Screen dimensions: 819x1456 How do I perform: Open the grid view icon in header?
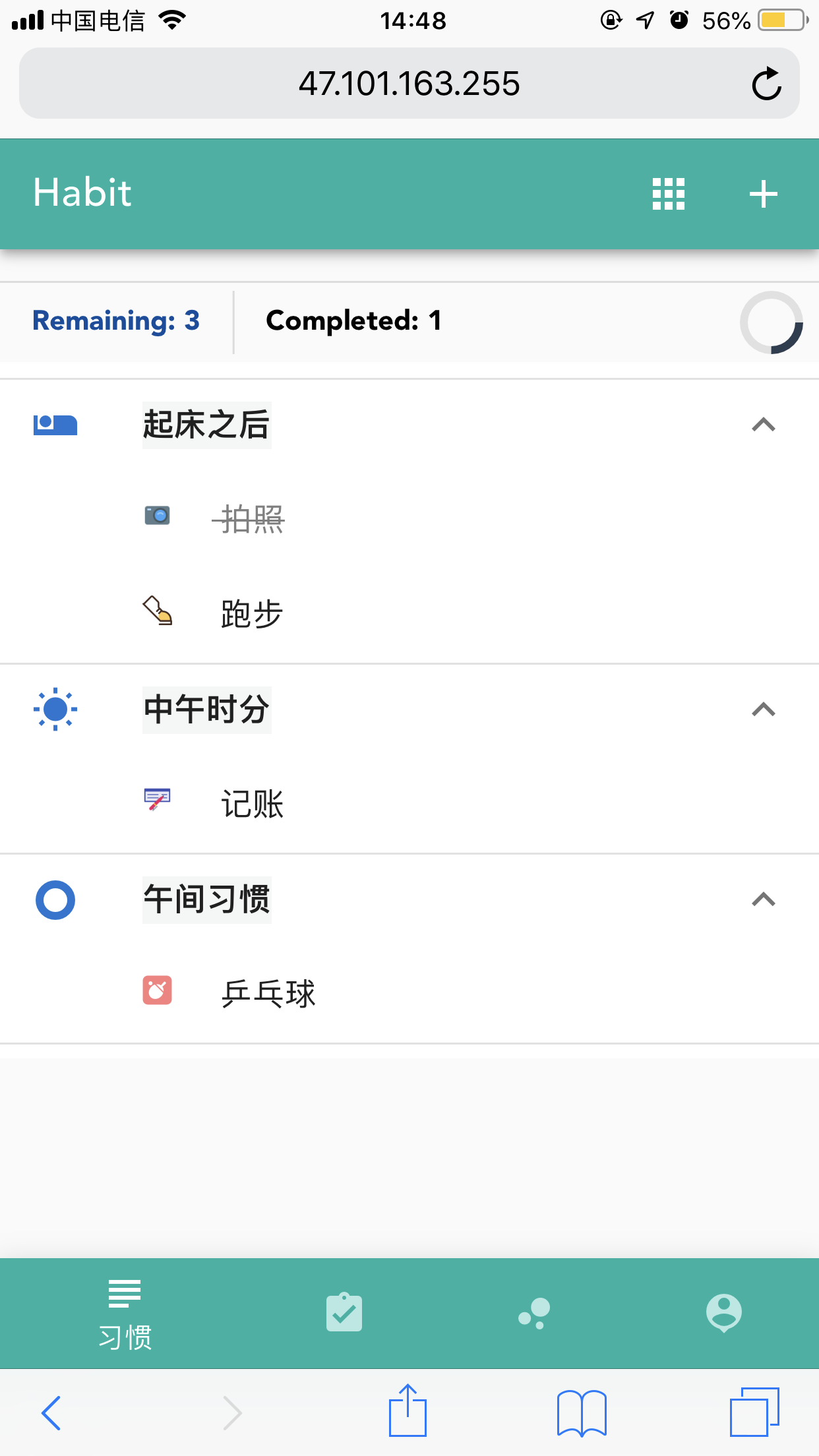coord(668,194)
